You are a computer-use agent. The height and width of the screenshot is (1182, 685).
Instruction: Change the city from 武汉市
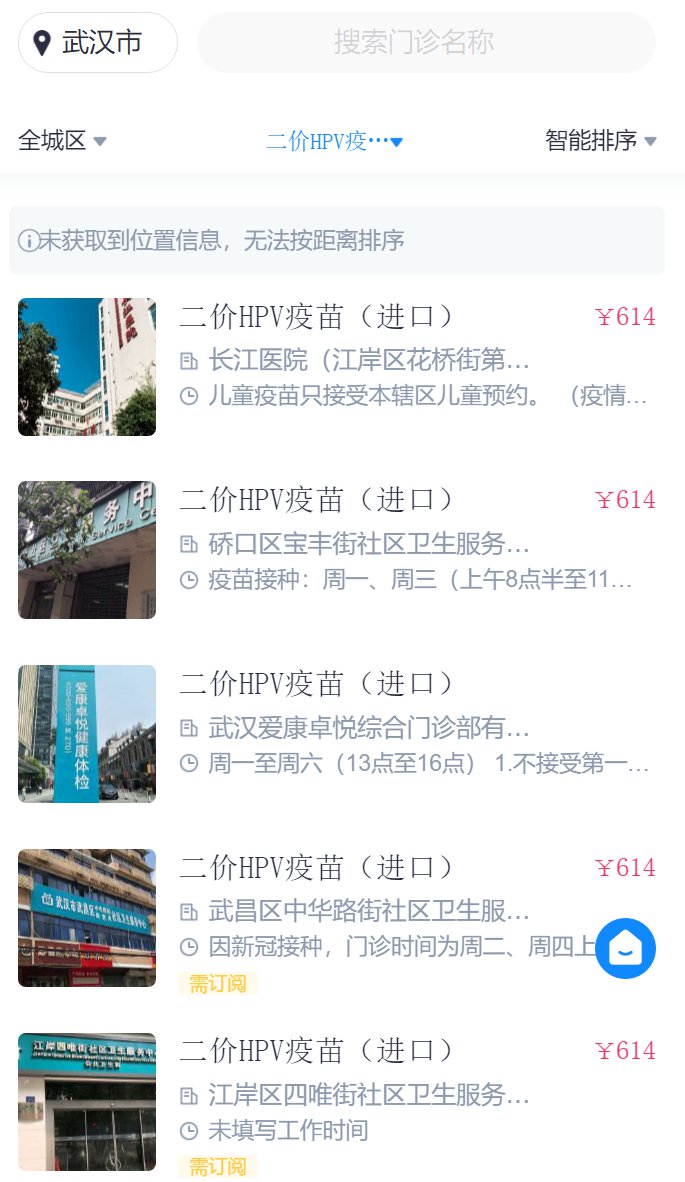coord(98,43)
